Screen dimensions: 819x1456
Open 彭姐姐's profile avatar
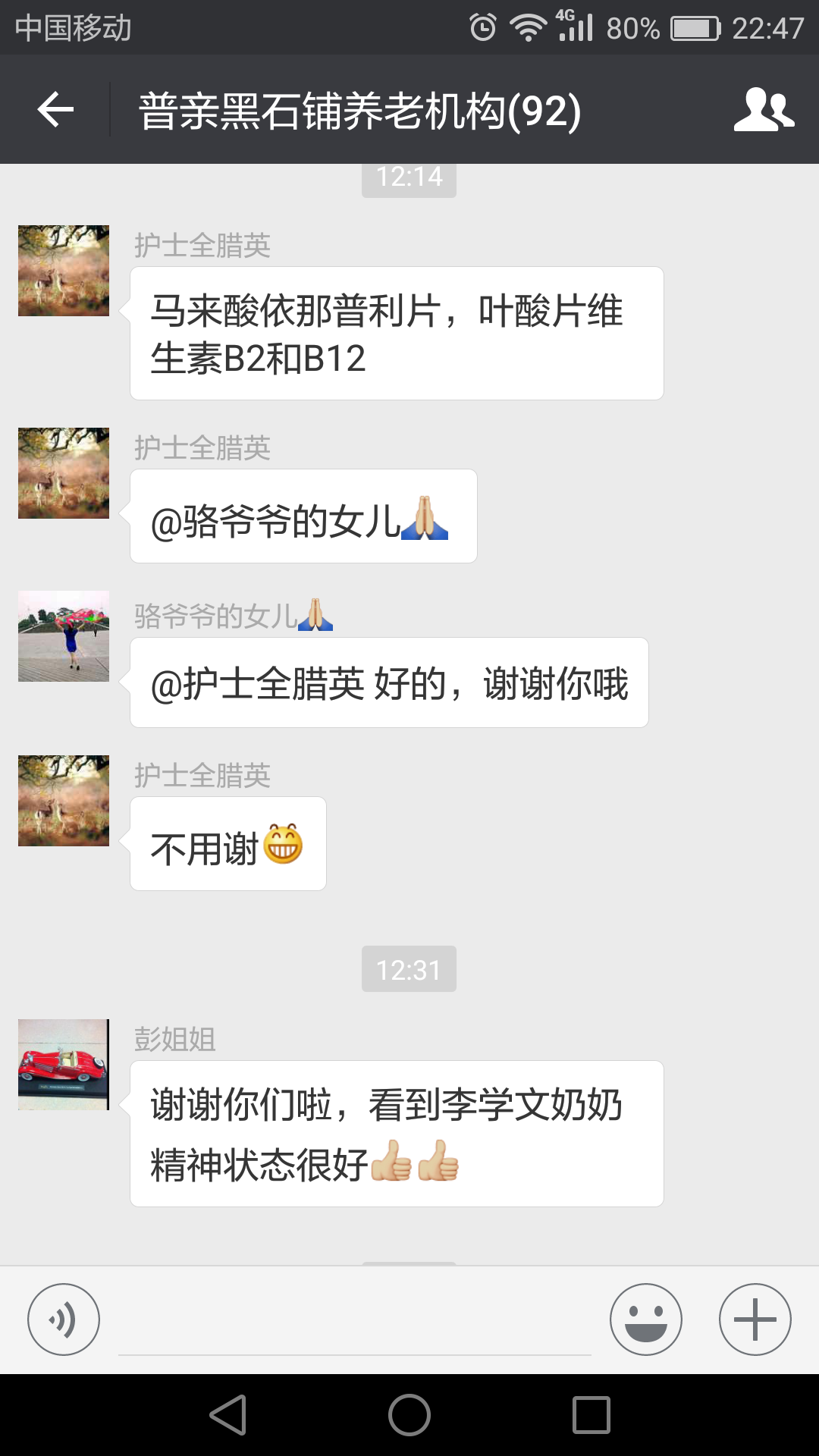coord(64,1065)
